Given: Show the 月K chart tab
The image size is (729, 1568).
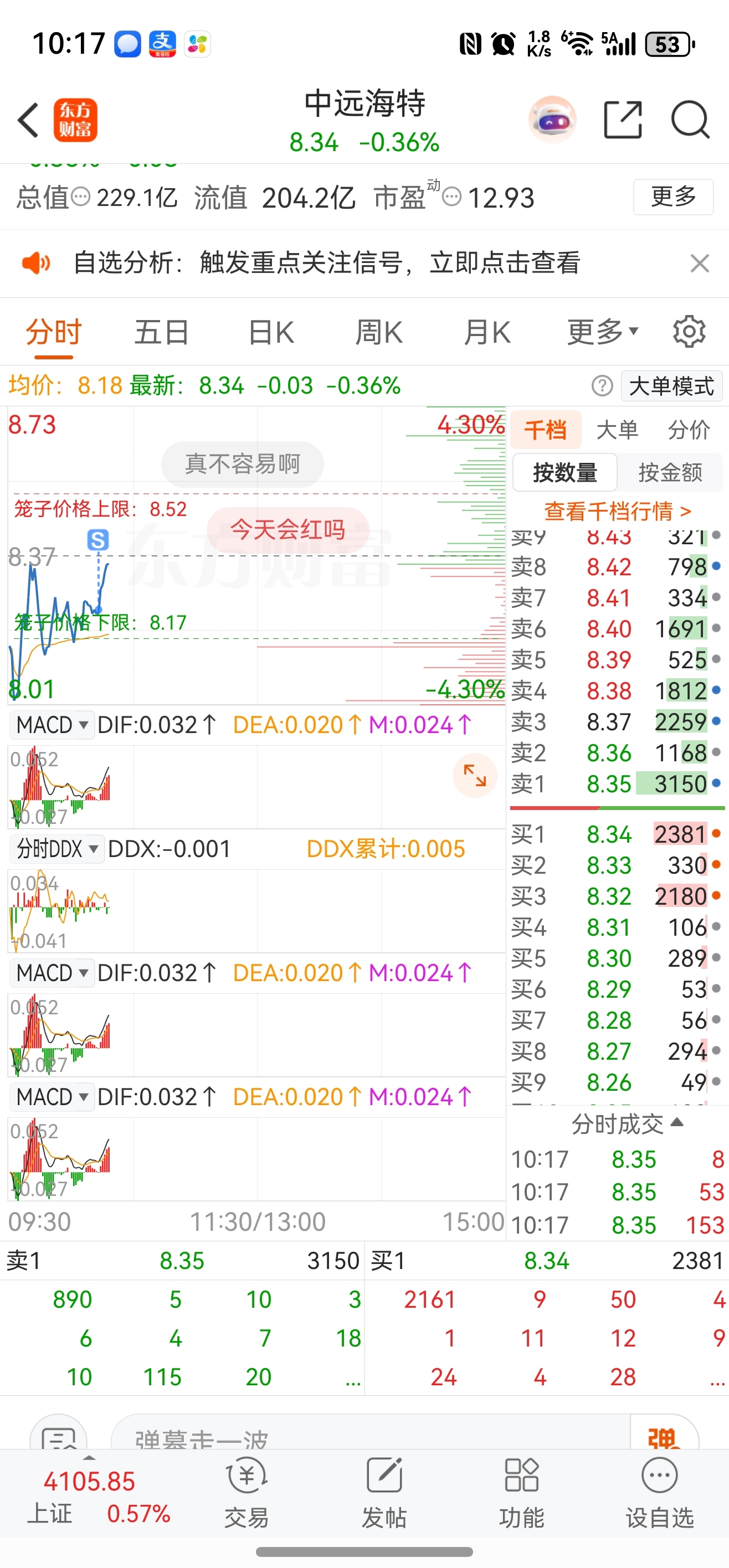Looking at the screenshot, I should click(x=486, y=333).
